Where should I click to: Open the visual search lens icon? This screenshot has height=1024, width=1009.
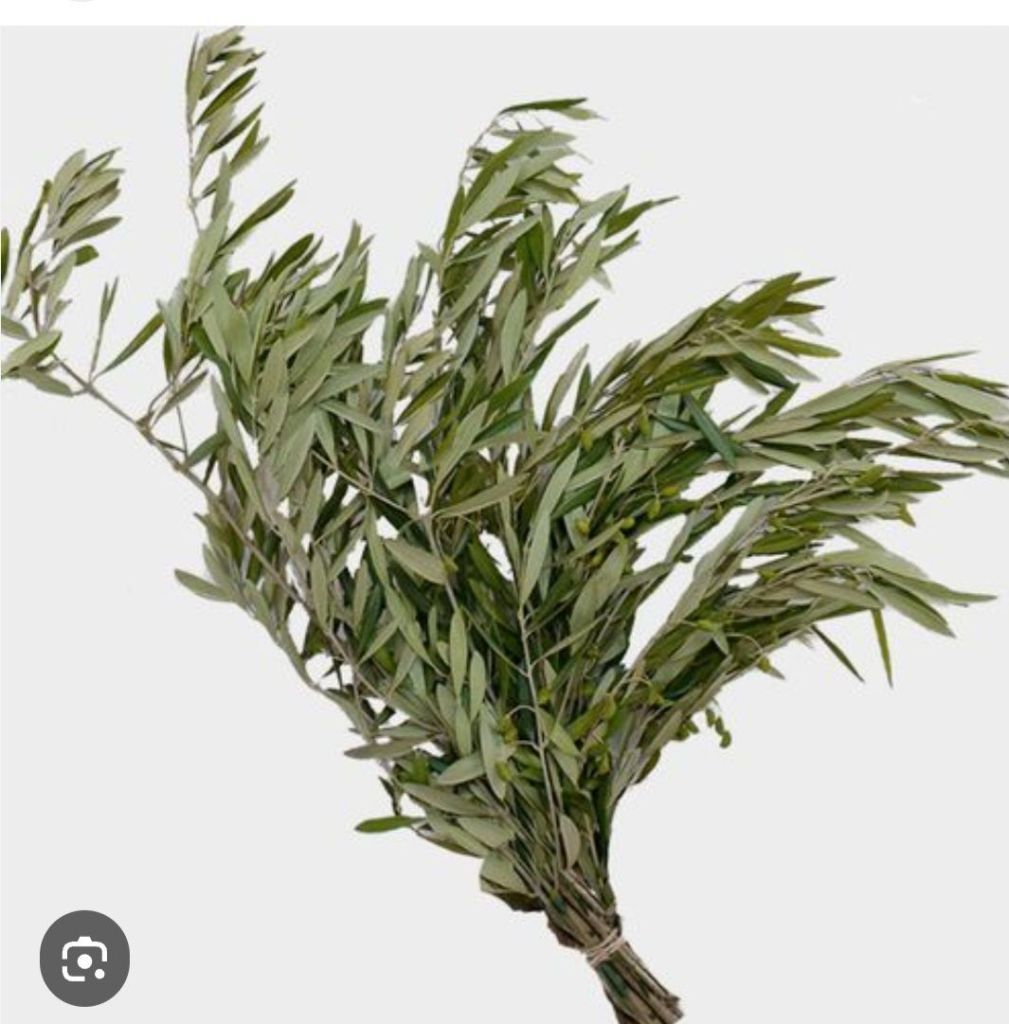(85, 958)
